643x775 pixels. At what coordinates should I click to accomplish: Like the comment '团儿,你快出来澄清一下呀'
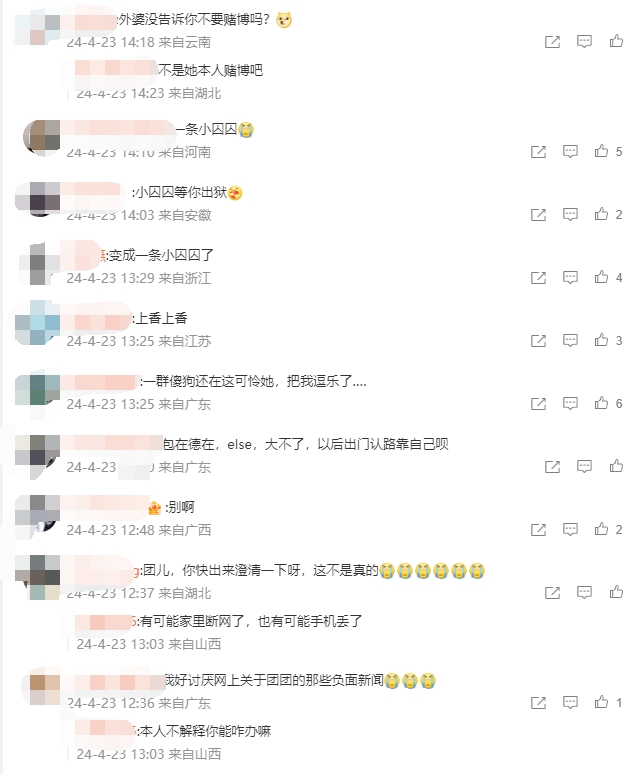pos(616,592)
